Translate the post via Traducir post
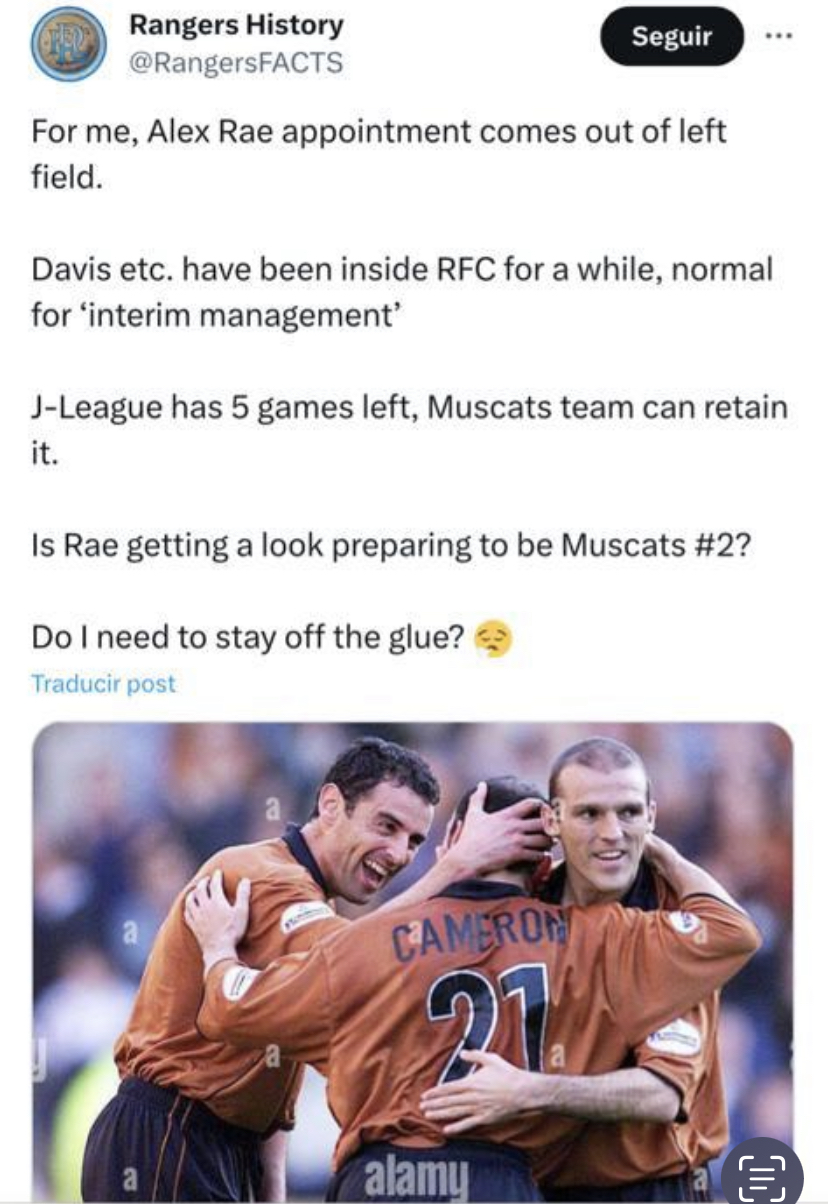Viewport: 828px width, 1204px height. pos(103,684)
